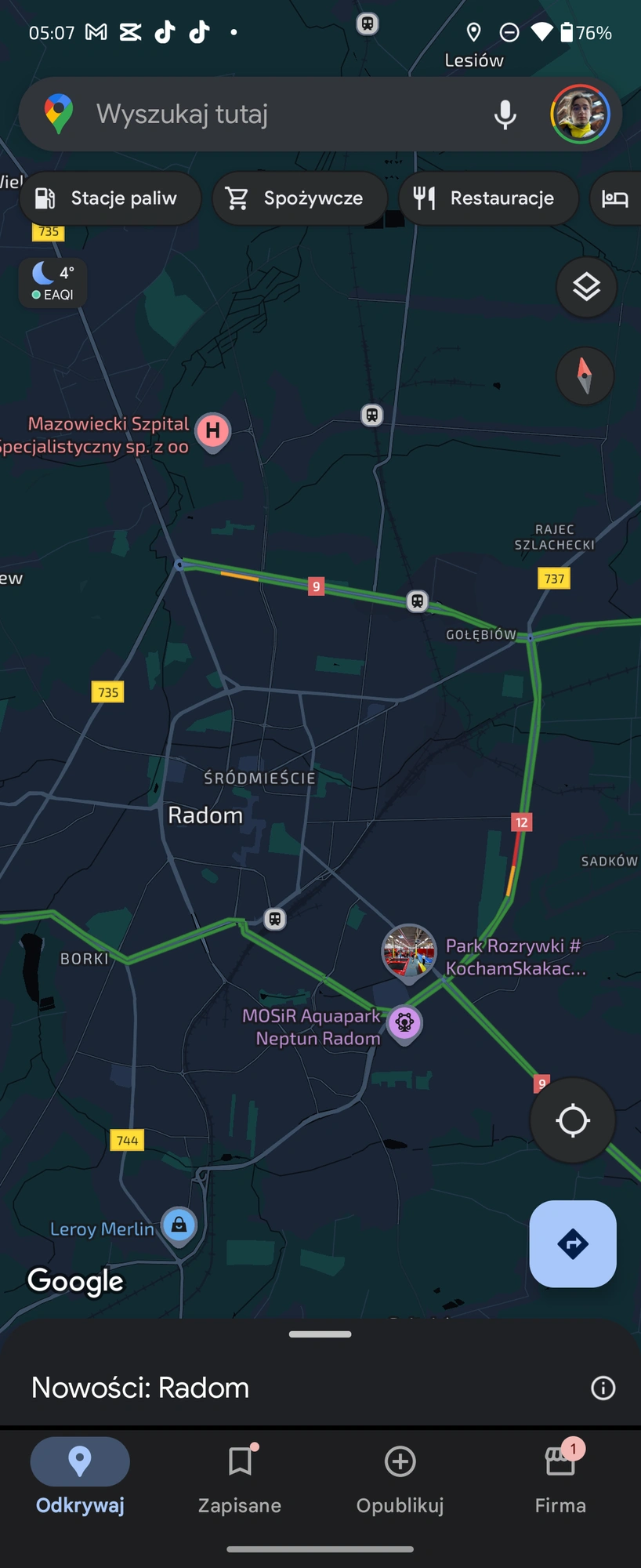
Task: Open the MOSiR Aquapark Neptun Radom pin
Action: [x=404, y=1023]
